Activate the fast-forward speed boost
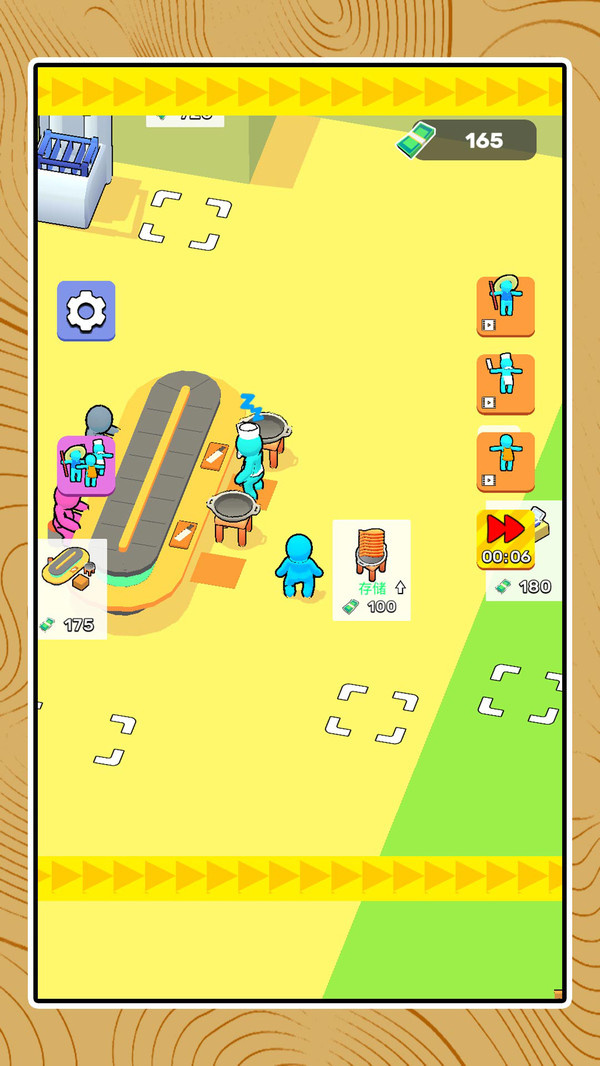 (505, 538)
